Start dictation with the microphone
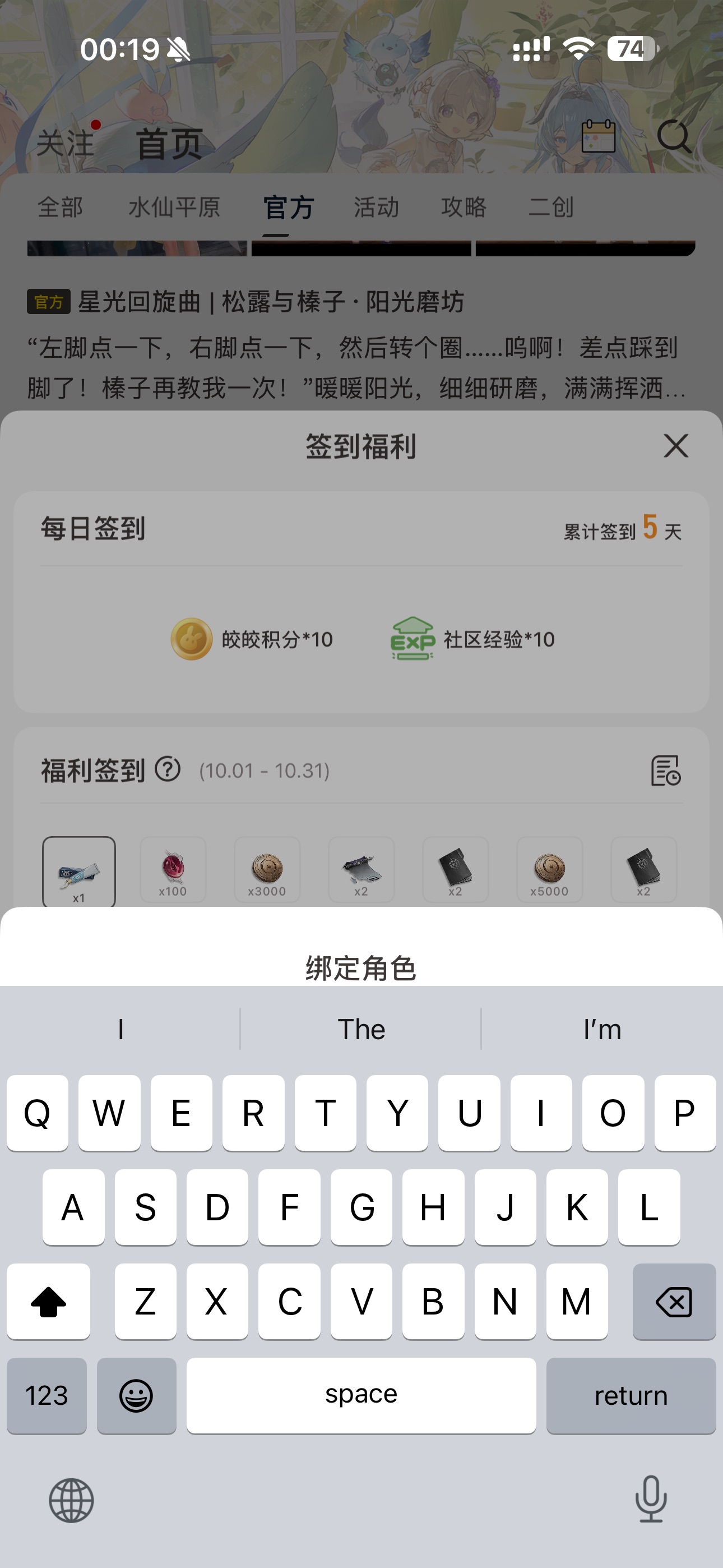Image resolution: width=723 pixels, height=1568 pixels. 651,1499
